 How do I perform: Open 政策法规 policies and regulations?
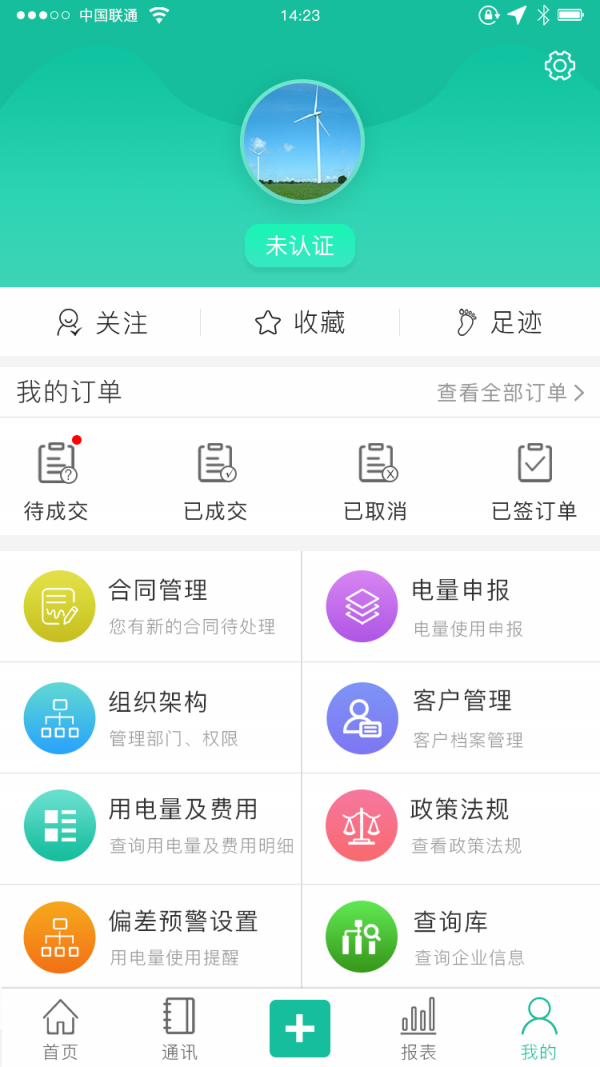click(450, 826)
